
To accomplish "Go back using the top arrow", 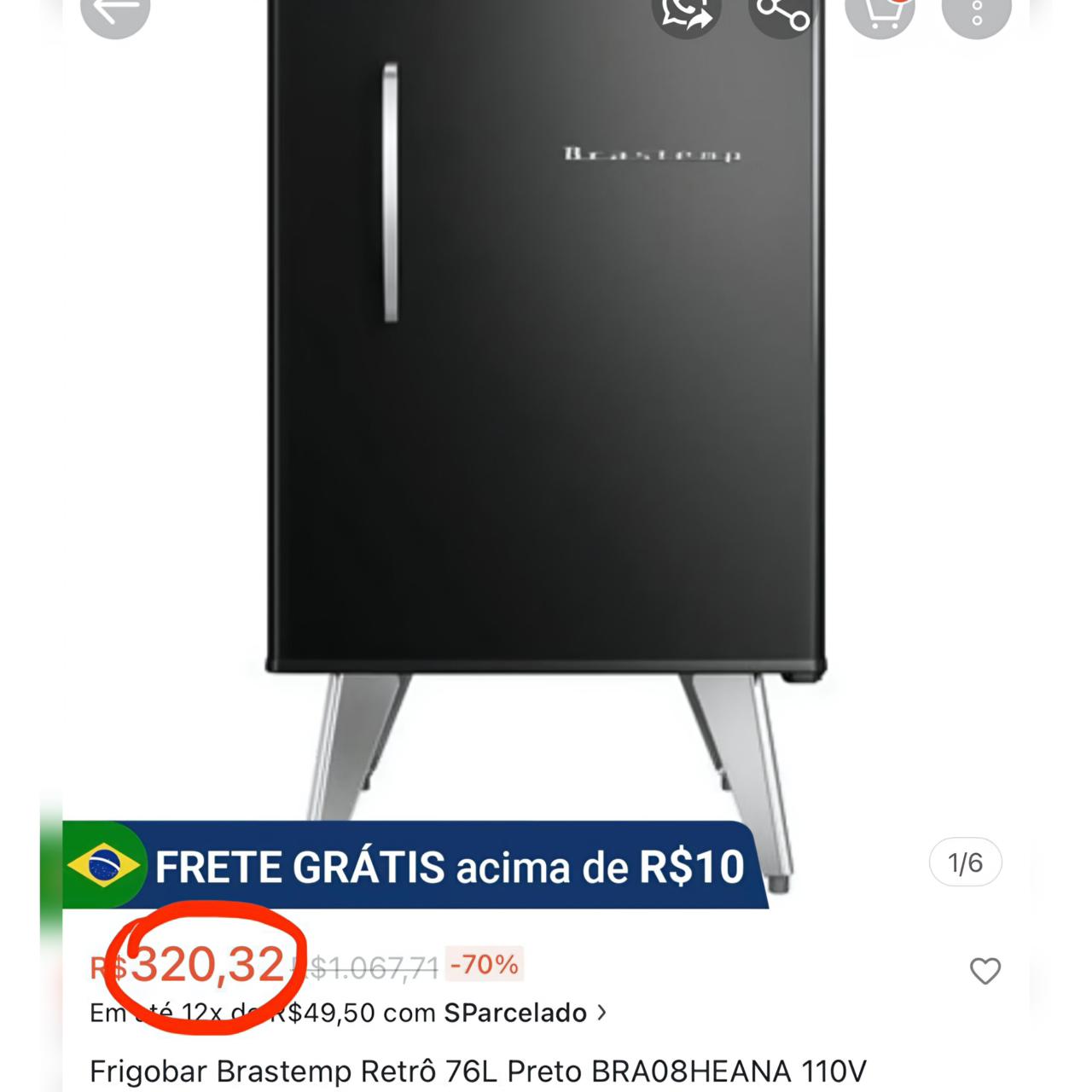I will point(115,10).
